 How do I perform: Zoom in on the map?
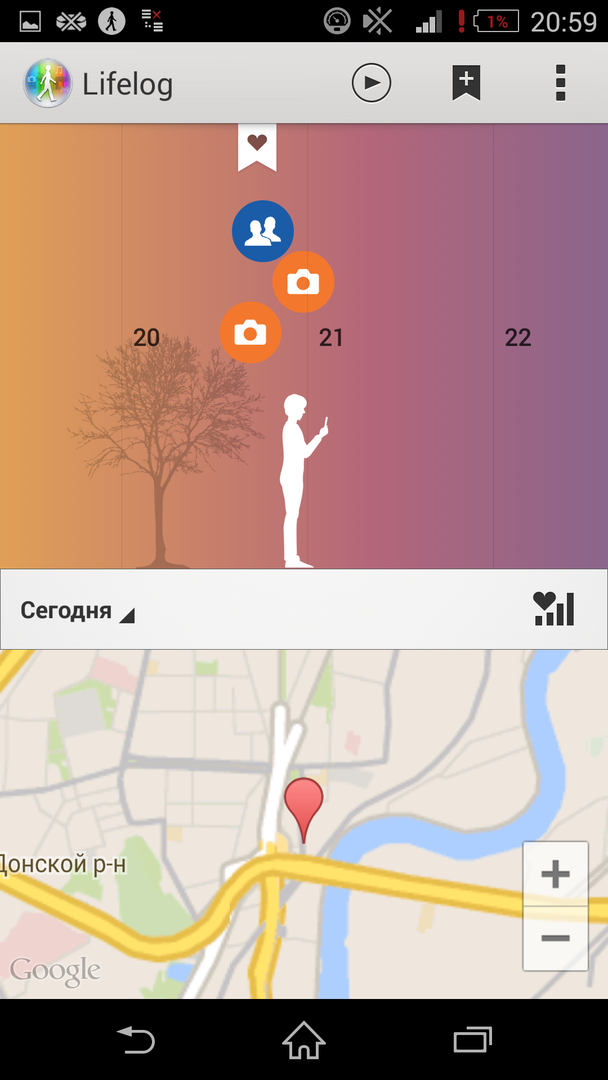tap(555, 874)
